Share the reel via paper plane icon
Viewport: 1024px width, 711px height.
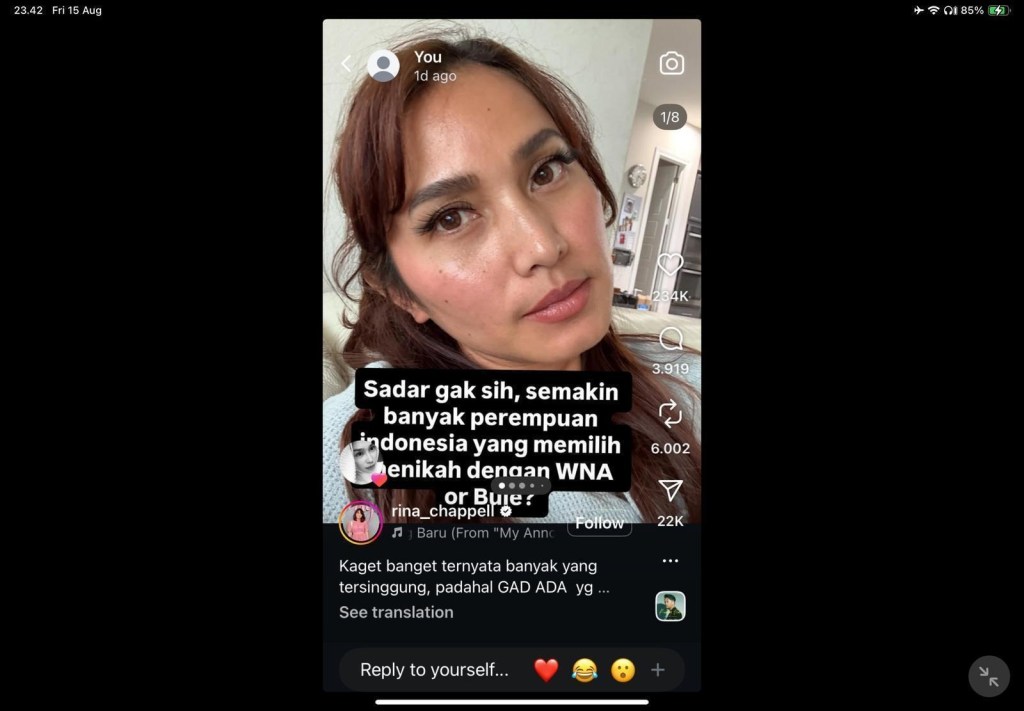click(671, 490)
